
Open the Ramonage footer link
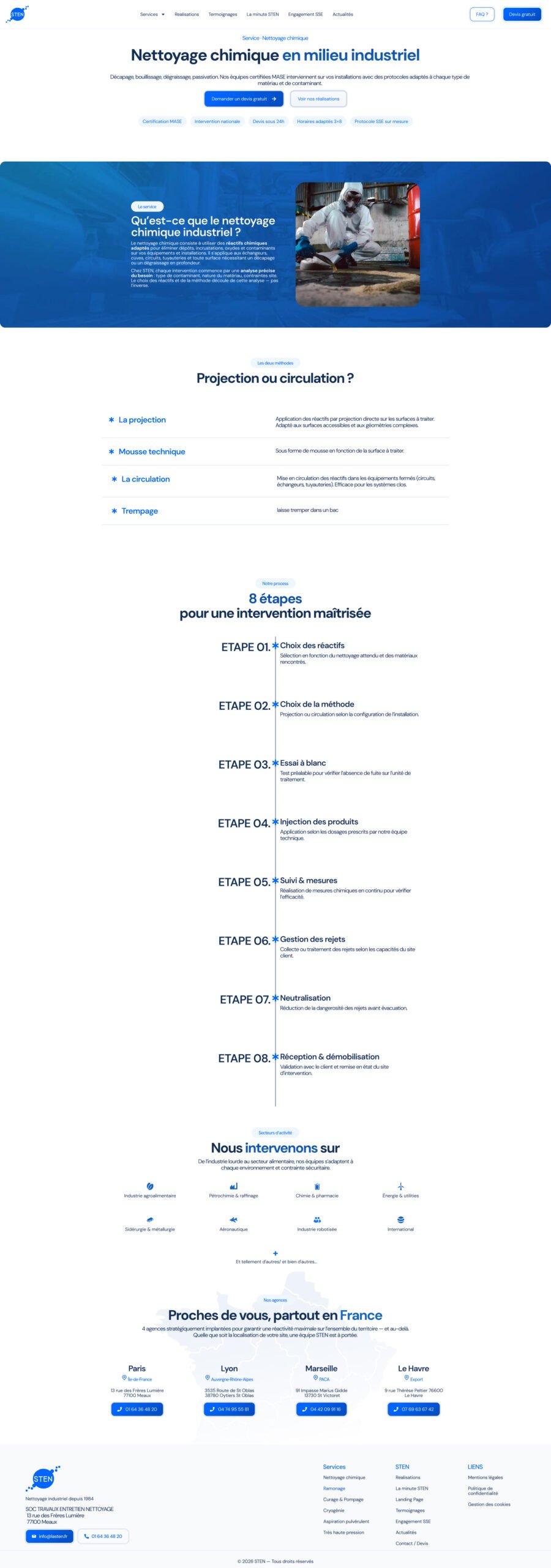[x=334, y=1488]
